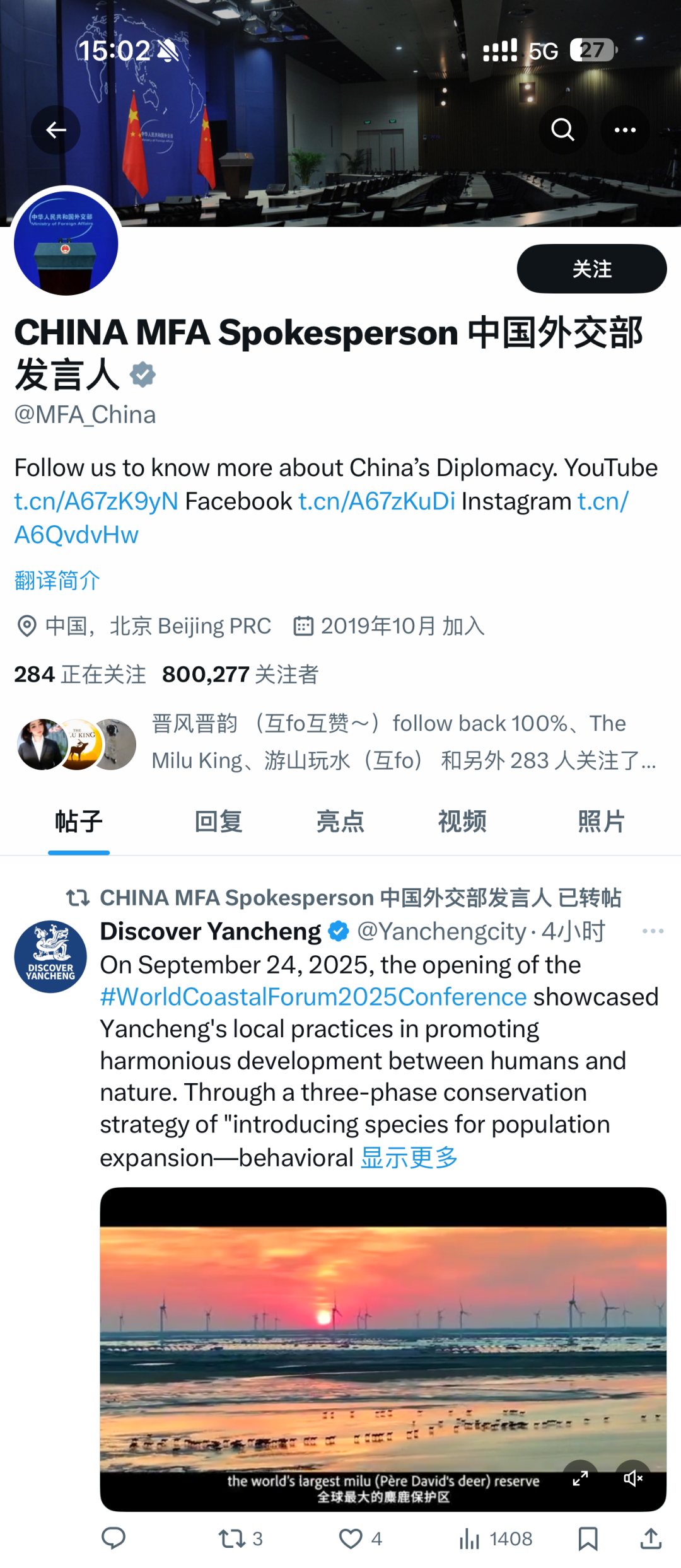
Task: Open the YouTube link t.cn/A67zK9yN
Action: point(96,501)
